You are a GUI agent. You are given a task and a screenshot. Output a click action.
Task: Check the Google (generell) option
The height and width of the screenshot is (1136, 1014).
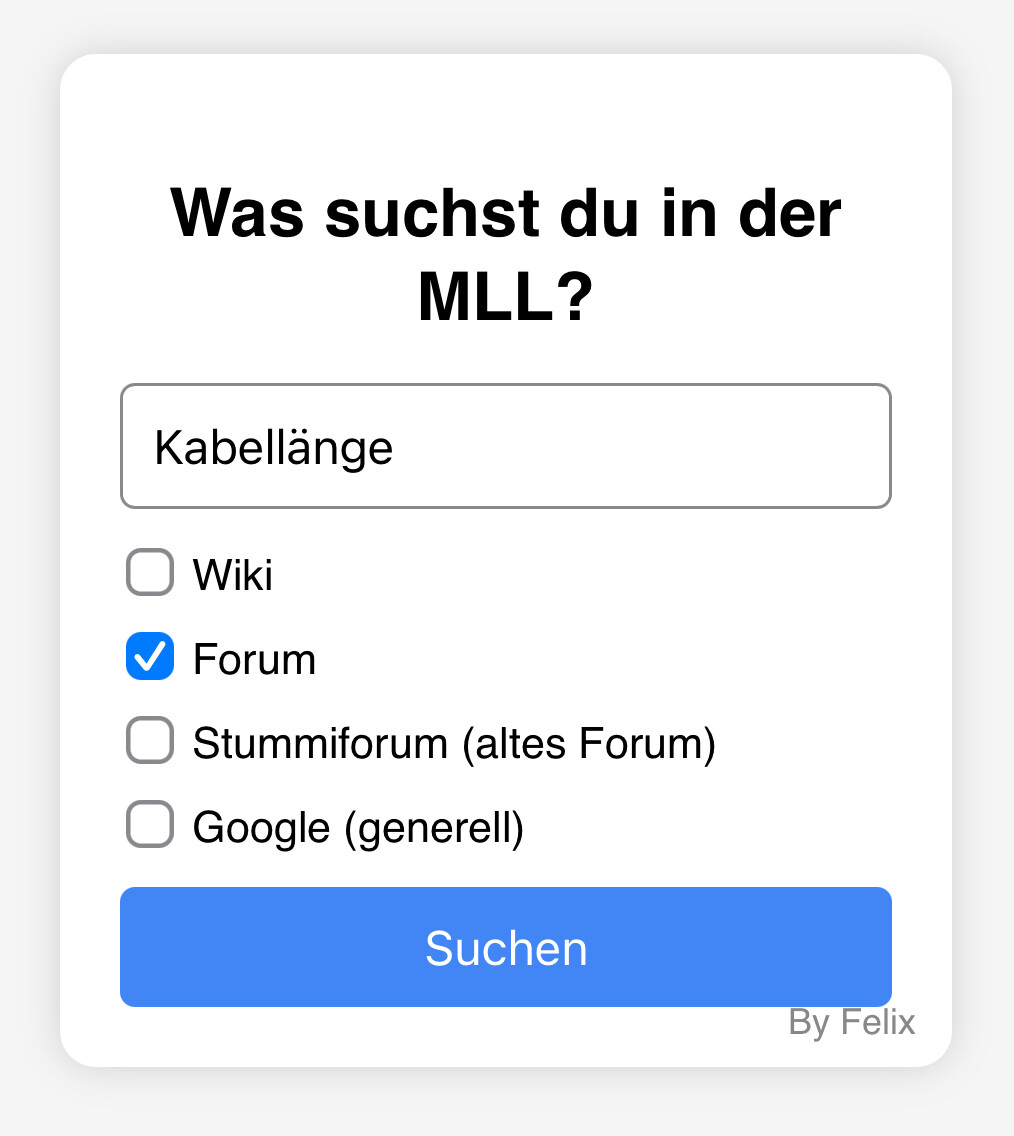150,825
